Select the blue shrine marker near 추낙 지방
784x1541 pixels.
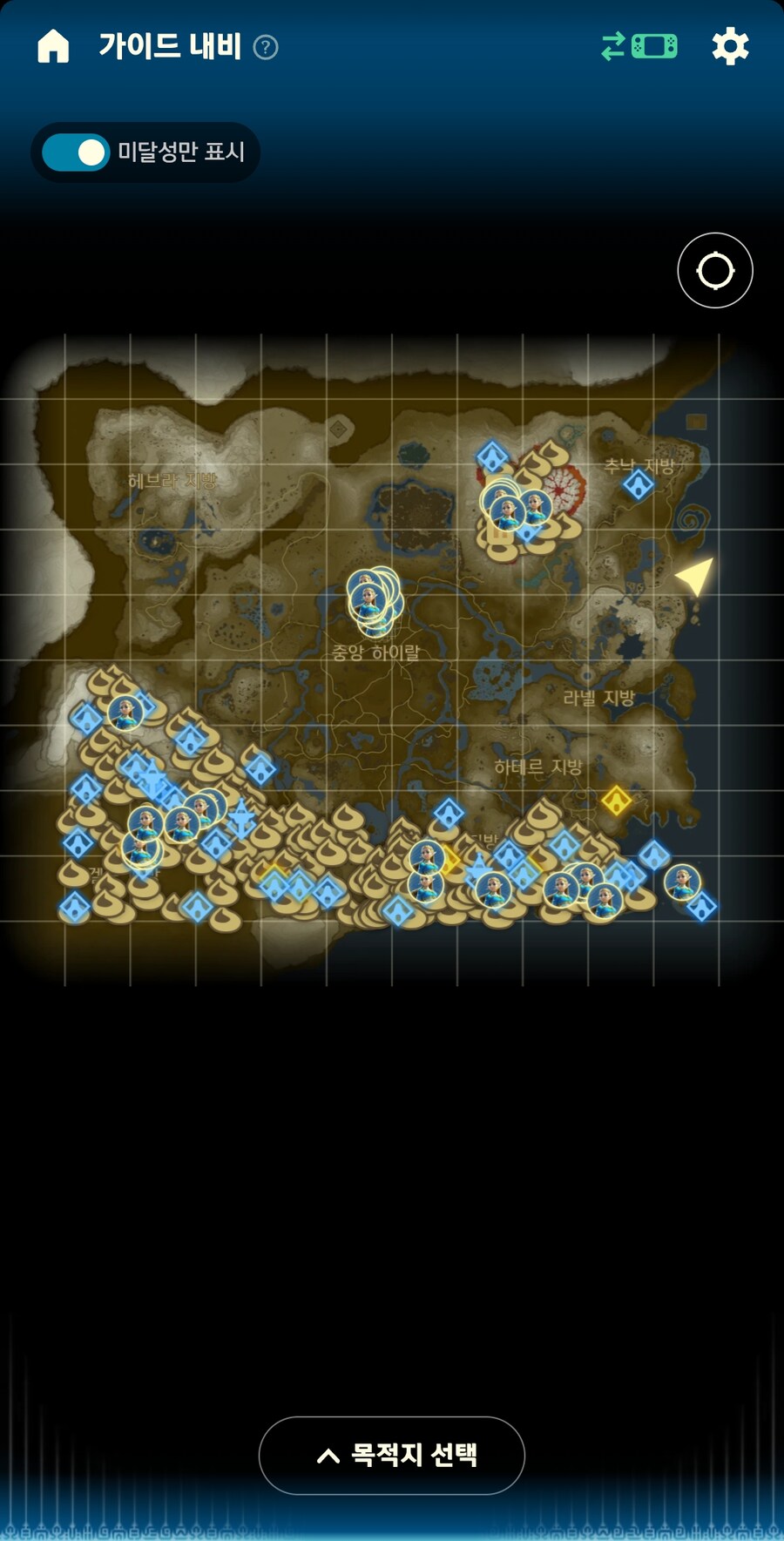tap(639, 484)
